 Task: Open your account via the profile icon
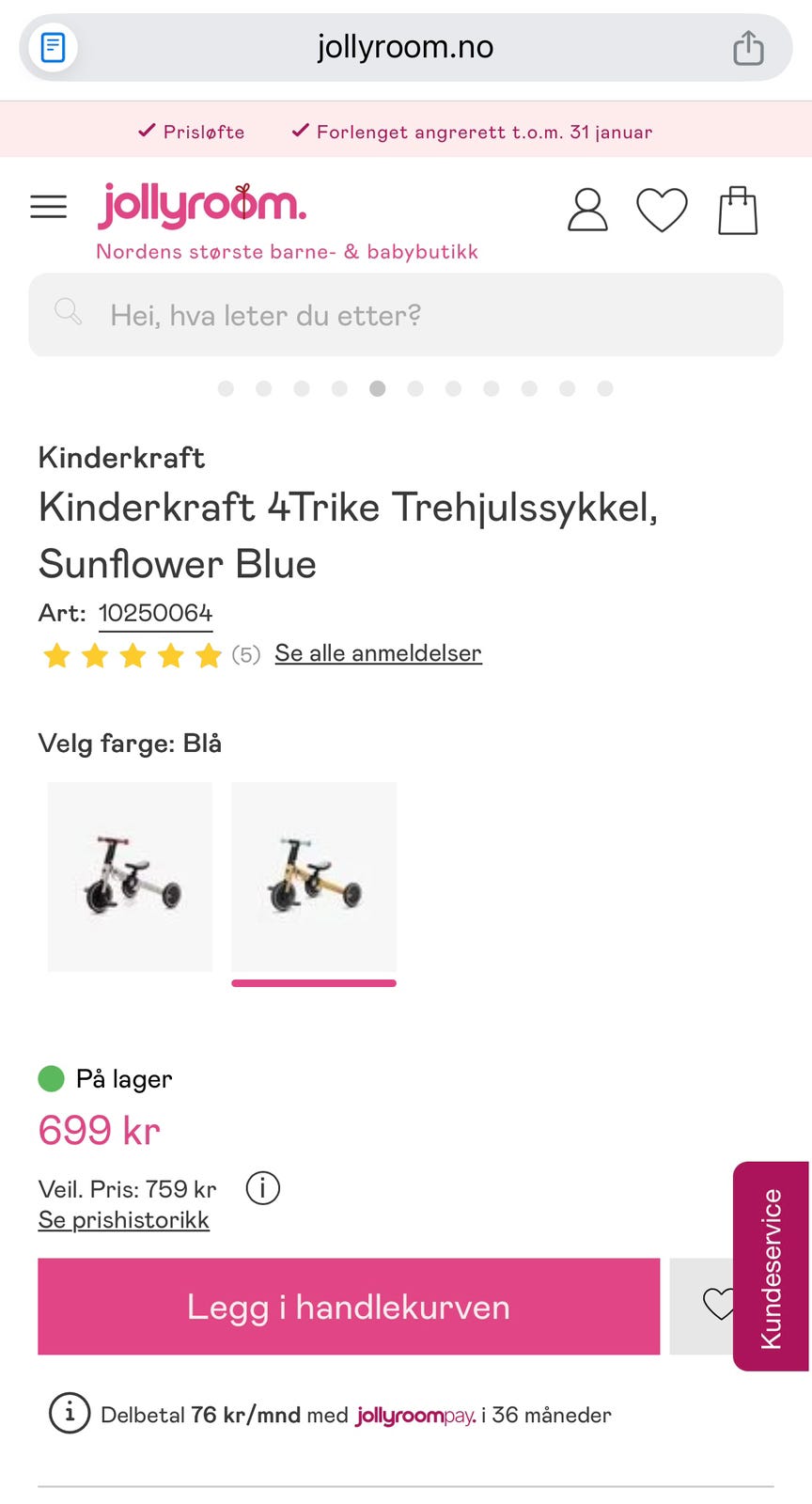(587, 210)
